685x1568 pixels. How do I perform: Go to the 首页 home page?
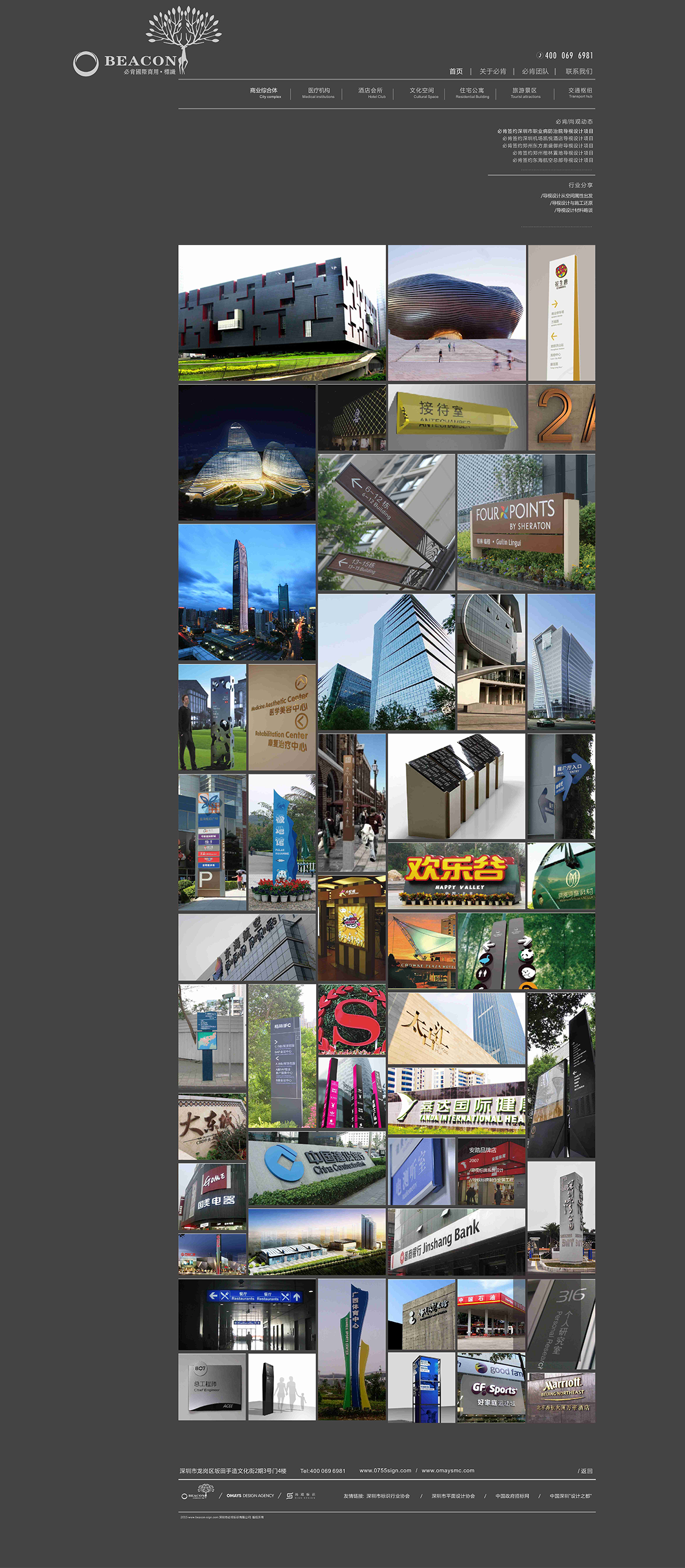click(456, 71)
